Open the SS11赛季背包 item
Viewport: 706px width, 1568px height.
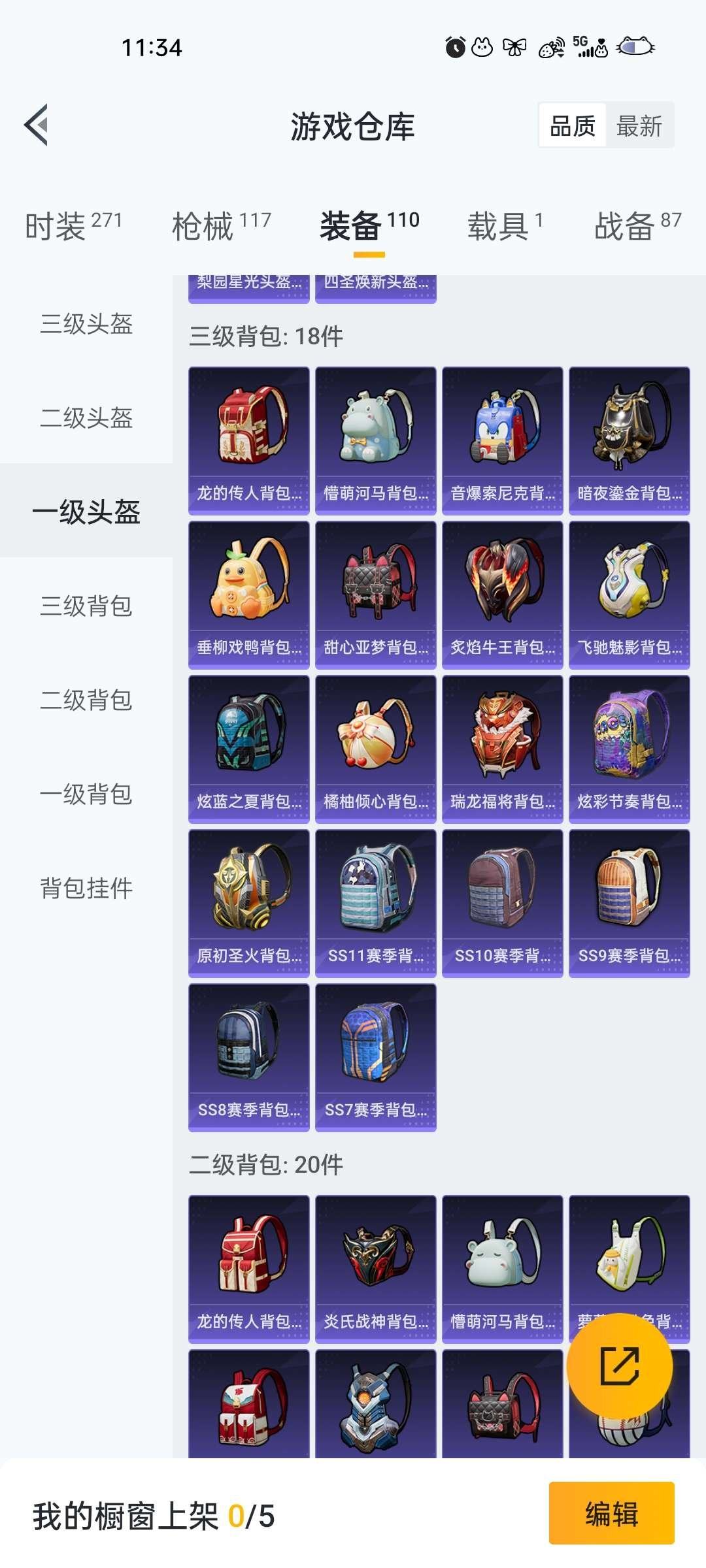(376, 902)
